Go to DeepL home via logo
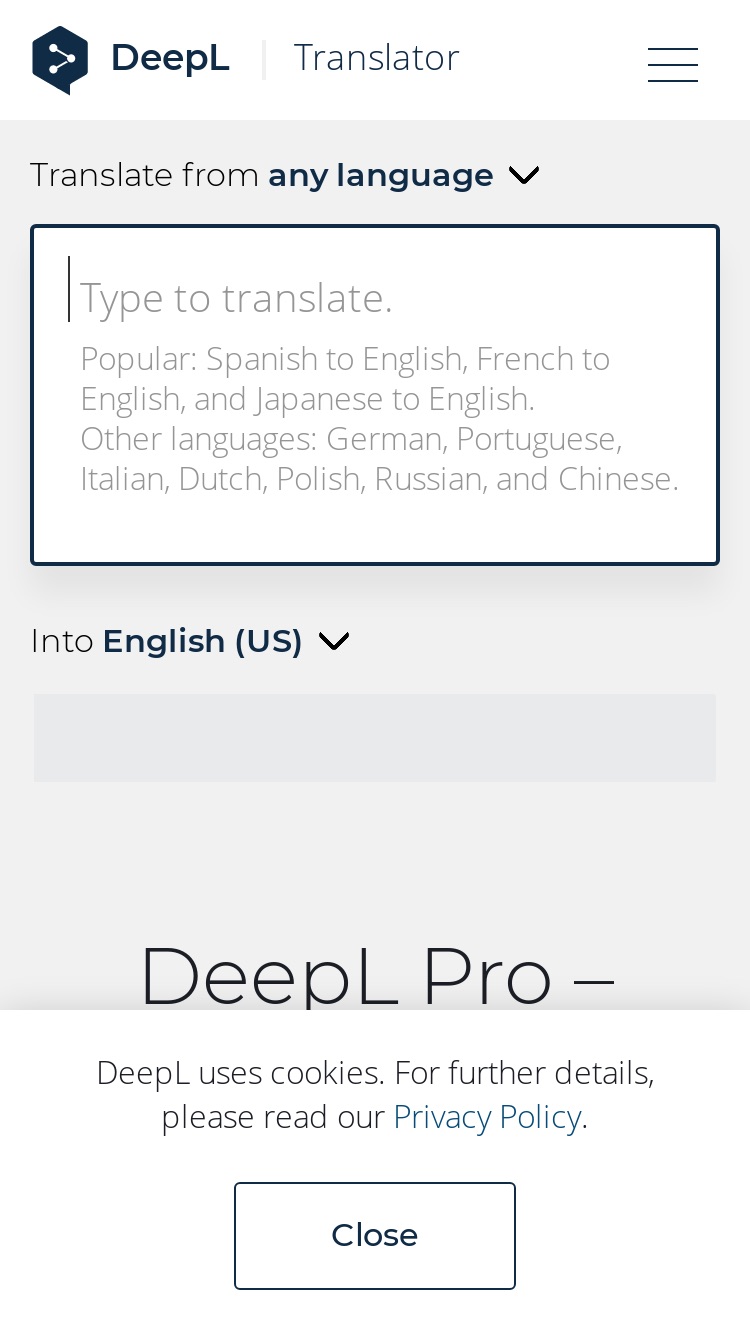 click(131, 60)
